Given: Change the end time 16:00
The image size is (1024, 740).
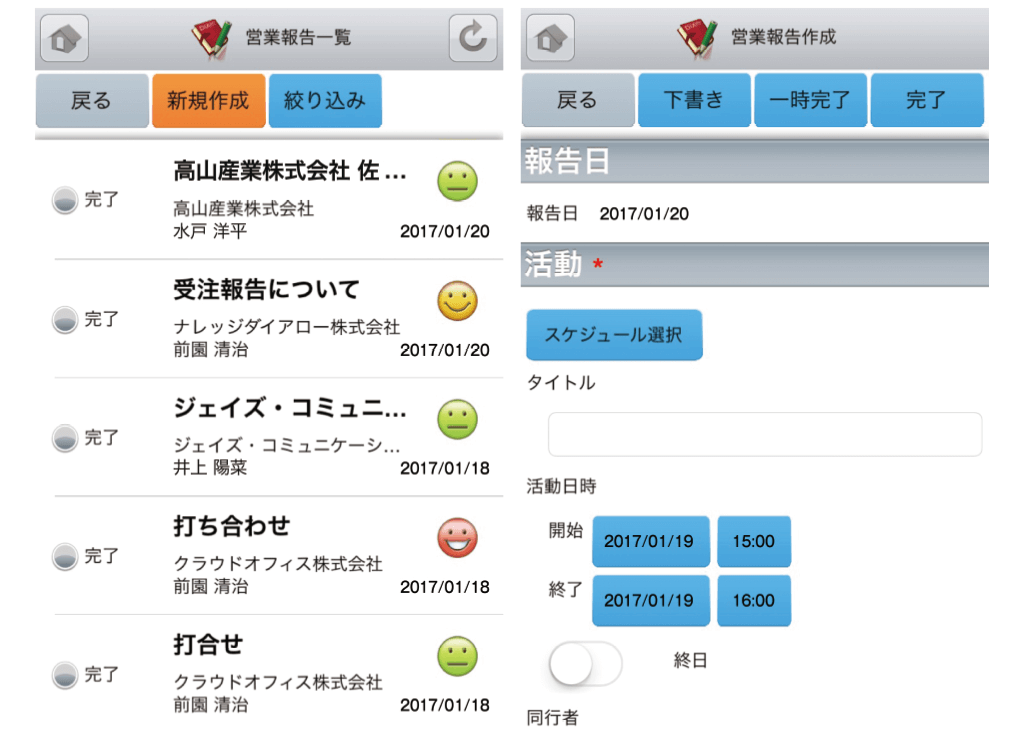Looking at the screenshot, I should (753, 600).
